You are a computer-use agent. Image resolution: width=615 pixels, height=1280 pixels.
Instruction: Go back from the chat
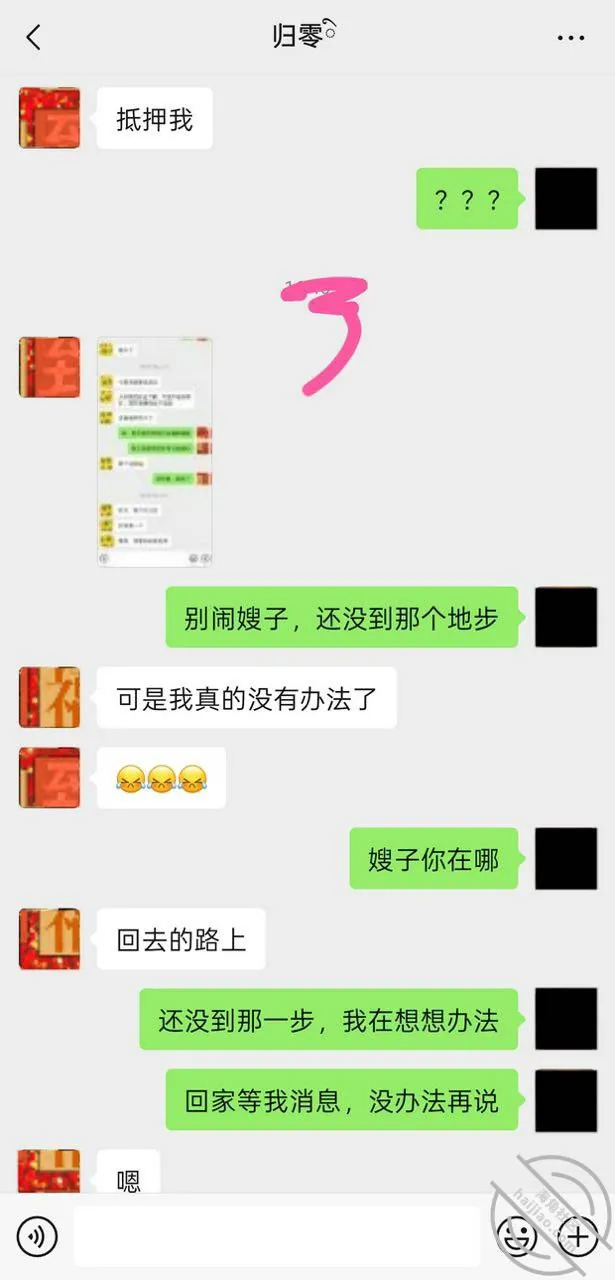(x=34, y=38)
